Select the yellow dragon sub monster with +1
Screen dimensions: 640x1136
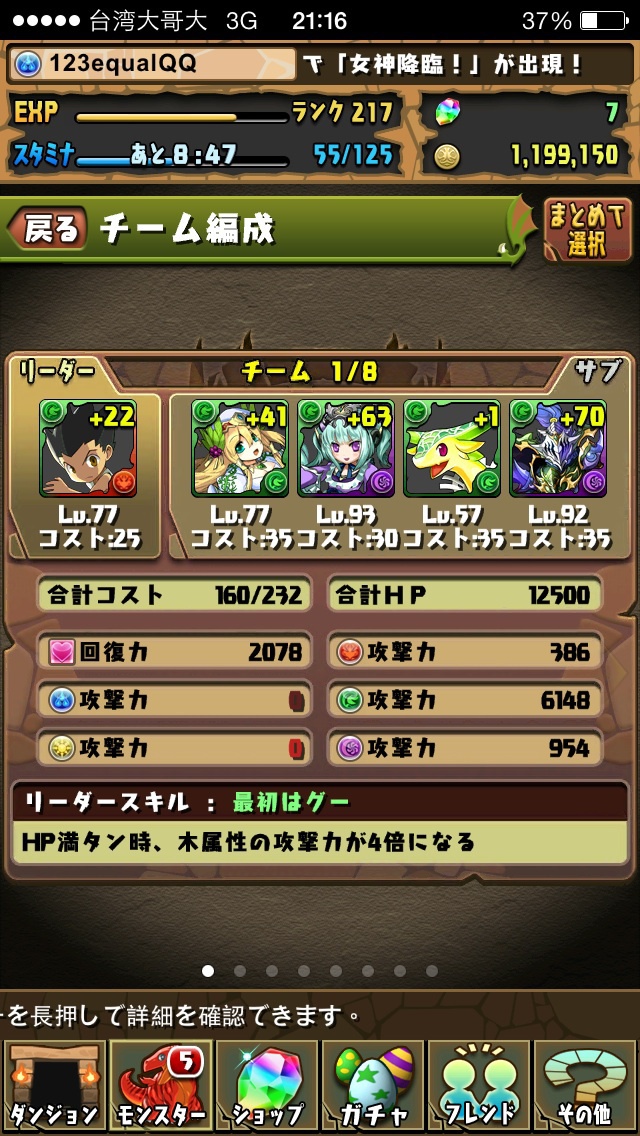click(452, 448)
